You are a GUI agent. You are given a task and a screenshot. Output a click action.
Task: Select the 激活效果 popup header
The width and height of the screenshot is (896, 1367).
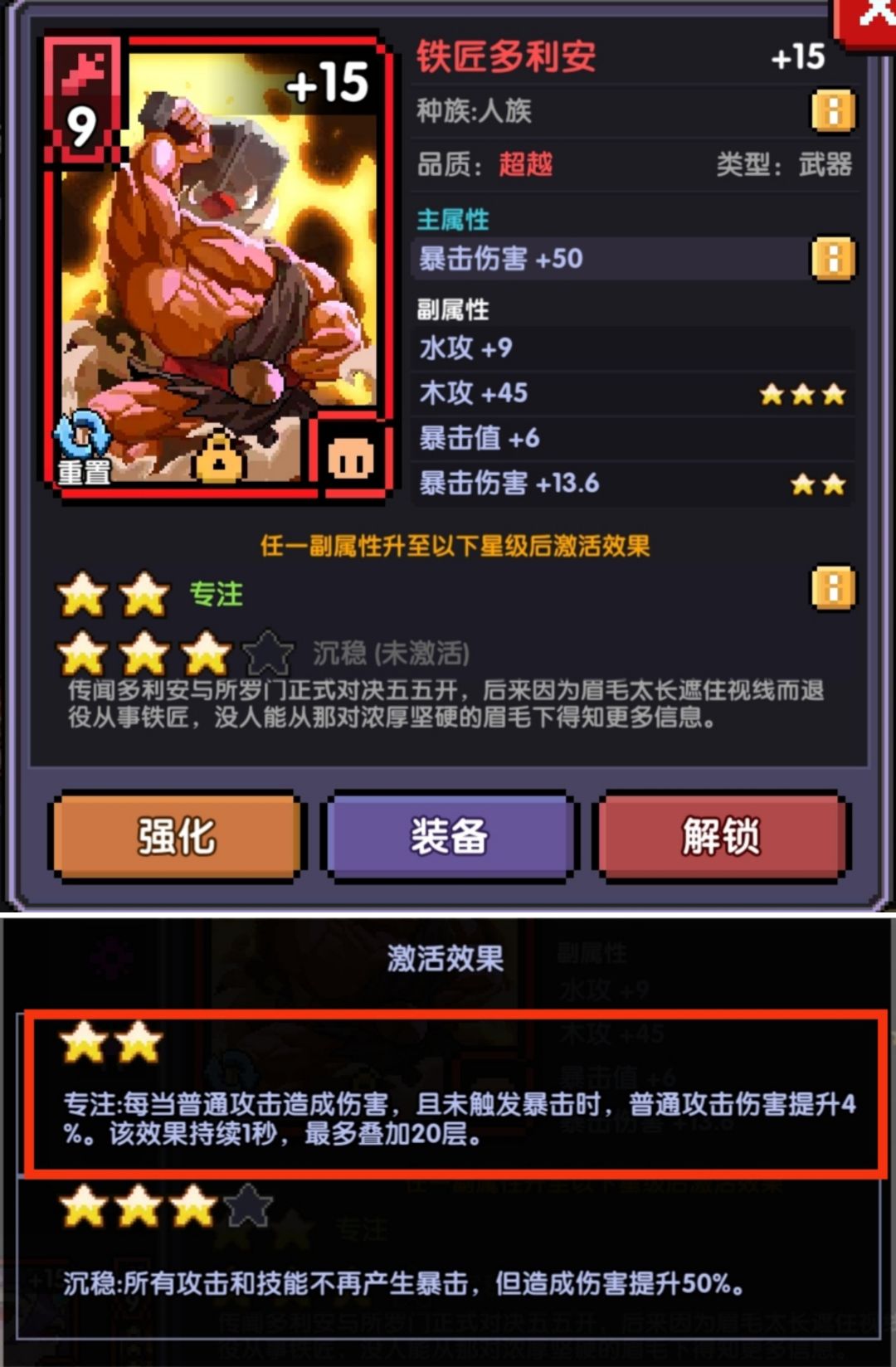(446, 957)
